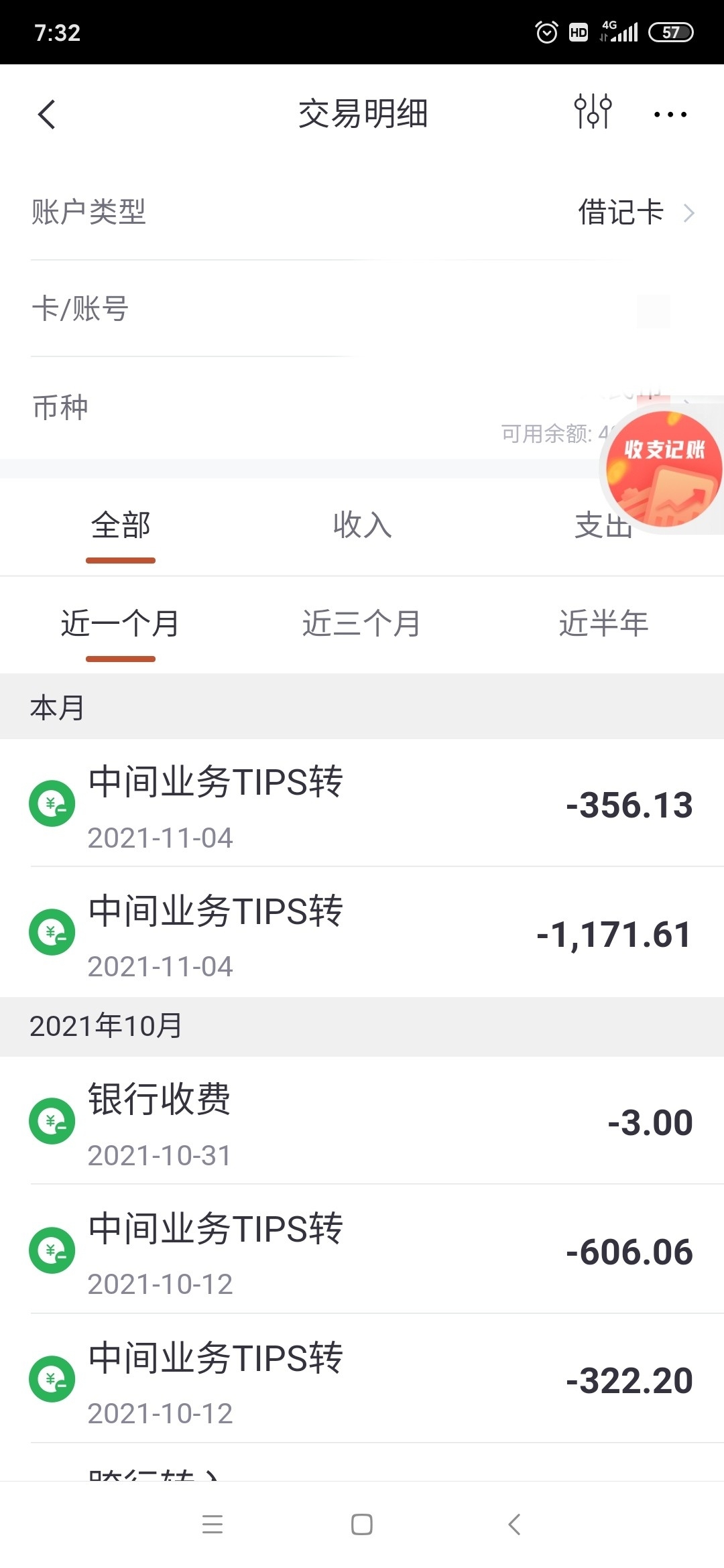View the 银行收费 -3.00 transaction
Viewport: 724px width, 1568px height.
point(362,1121)
